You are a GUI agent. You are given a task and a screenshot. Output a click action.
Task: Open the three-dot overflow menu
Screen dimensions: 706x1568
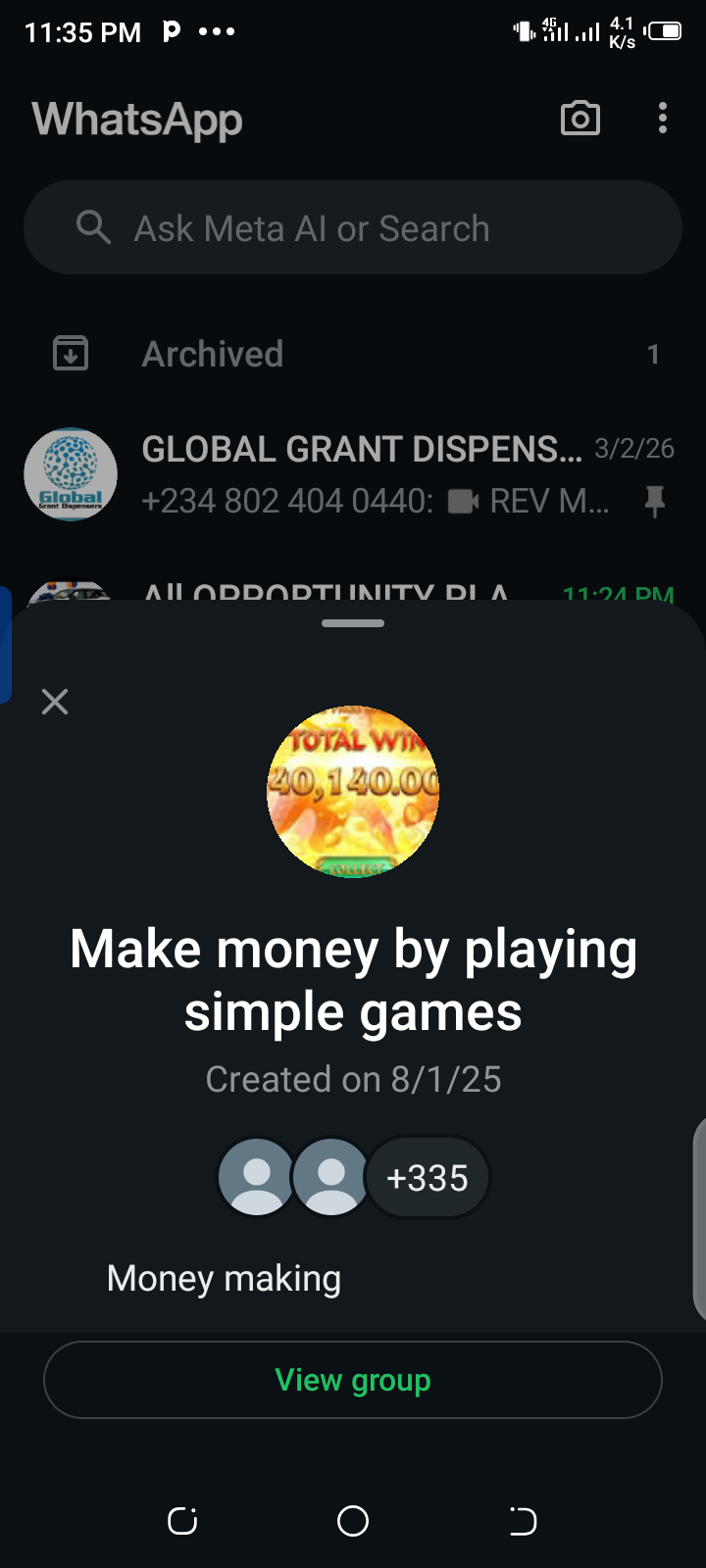663,119
